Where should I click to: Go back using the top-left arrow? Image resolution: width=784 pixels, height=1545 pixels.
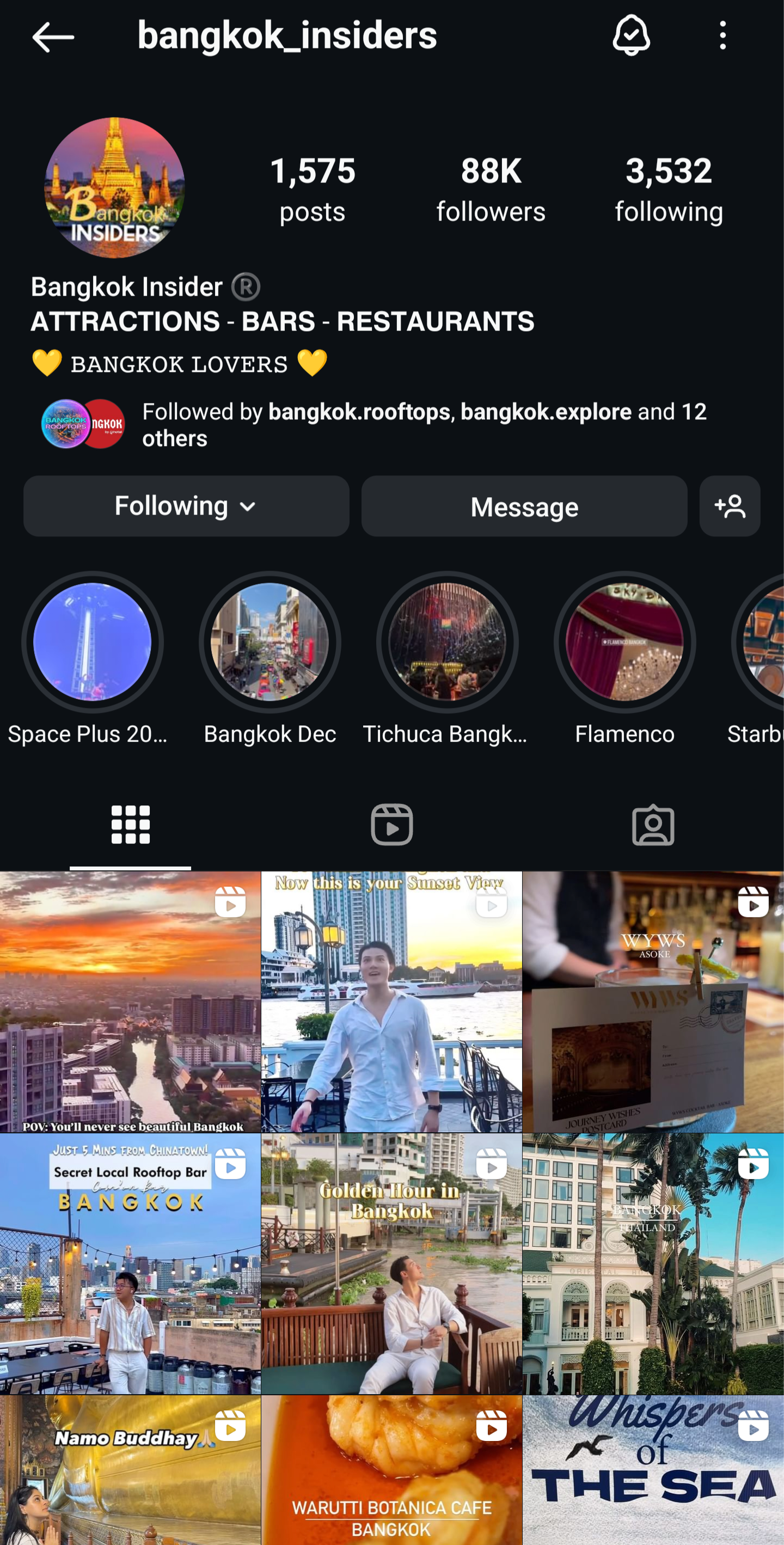[x=53, y=37]
